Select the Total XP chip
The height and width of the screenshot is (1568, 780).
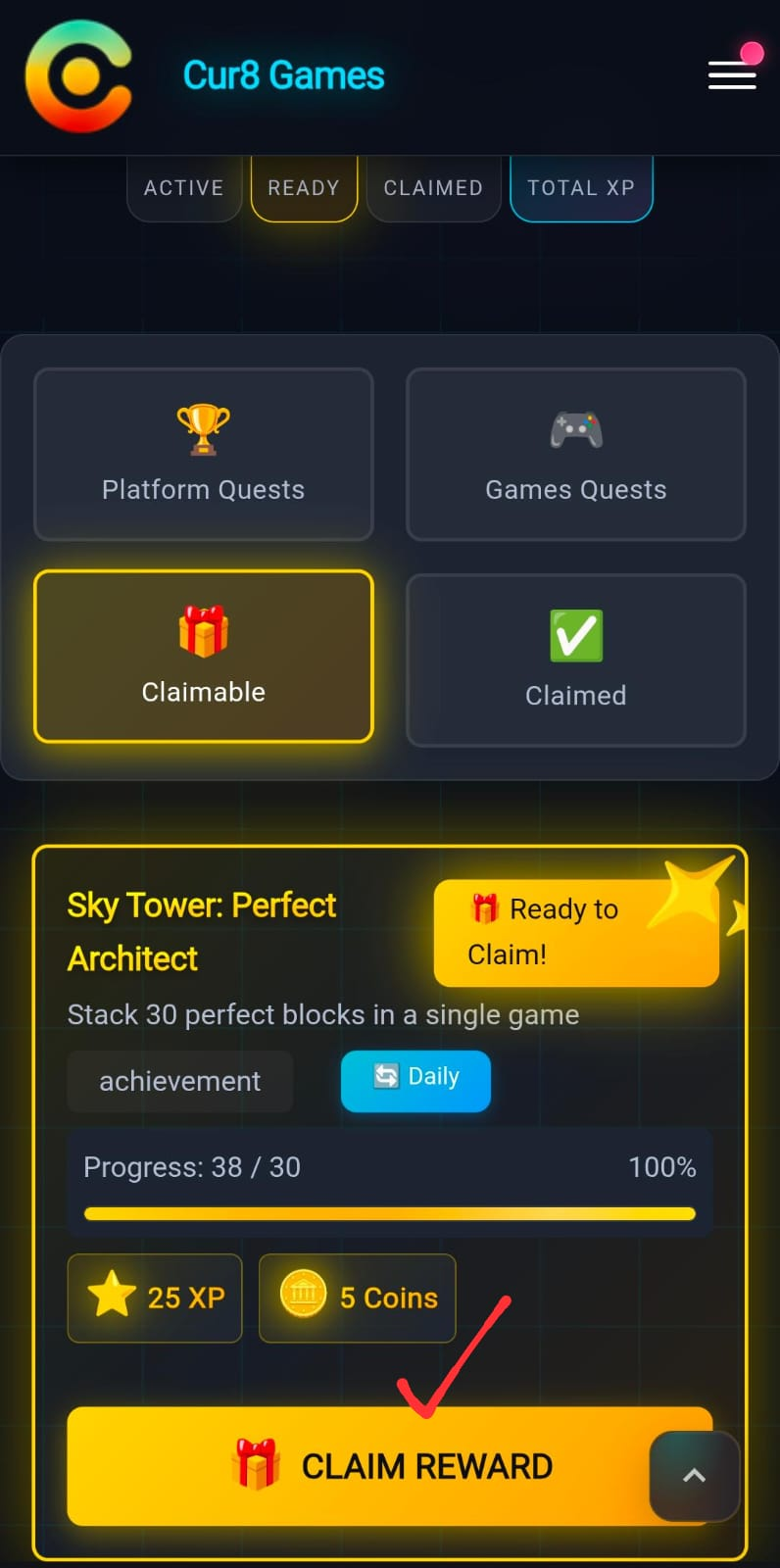(581, 187)
